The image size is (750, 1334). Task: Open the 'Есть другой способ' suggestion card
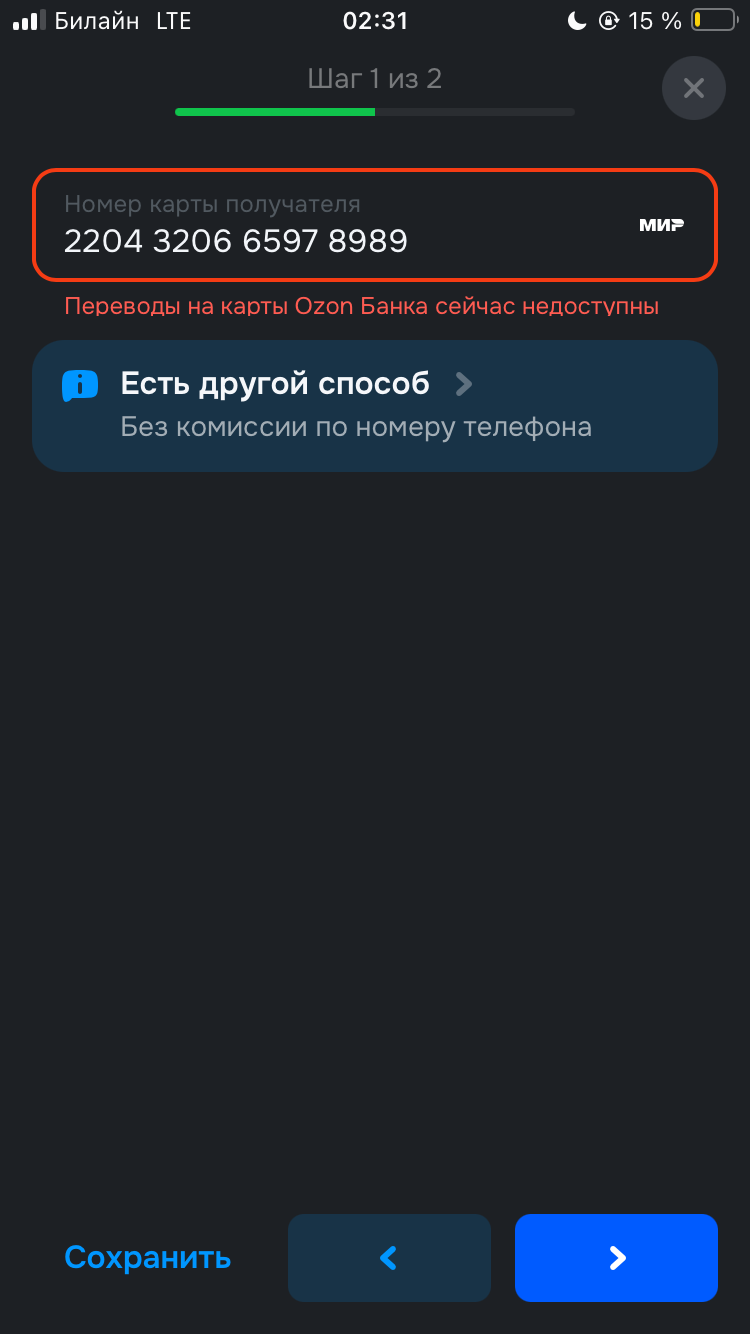click(375, 405)
